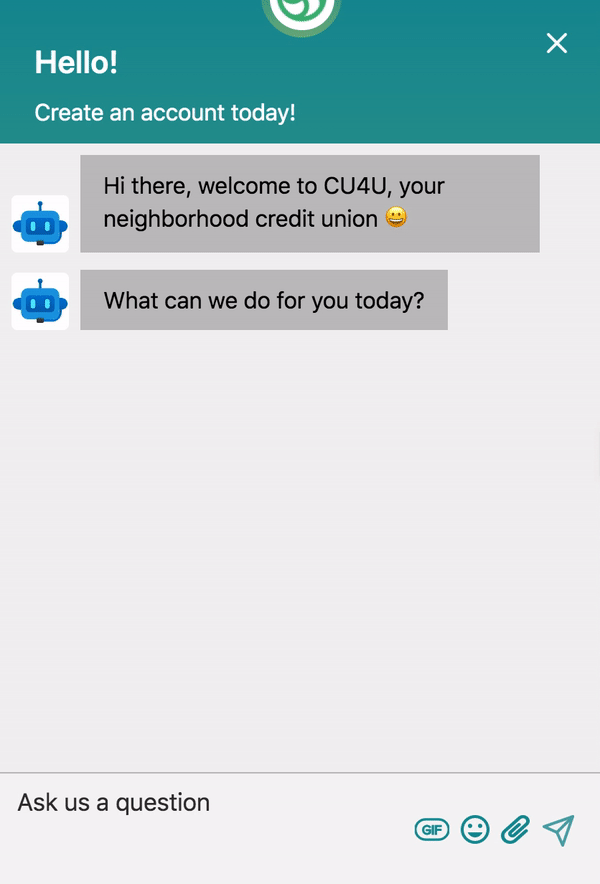Attach a file with the paperclip
The height and width of the screenshot is (884, 600).
(515, 829)
